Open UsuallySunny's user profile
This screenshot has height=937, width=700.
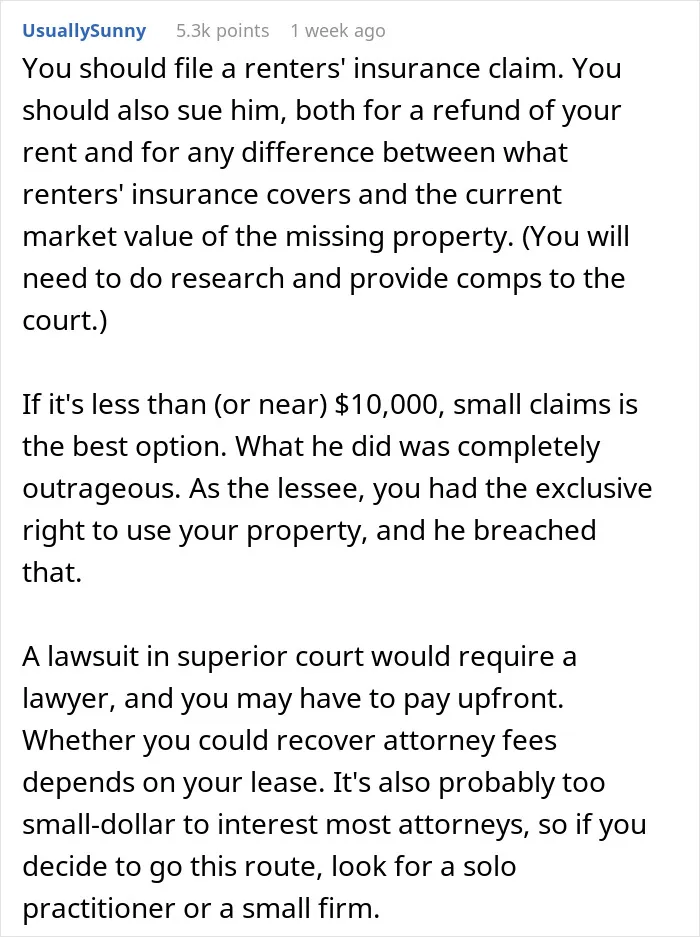84,31
